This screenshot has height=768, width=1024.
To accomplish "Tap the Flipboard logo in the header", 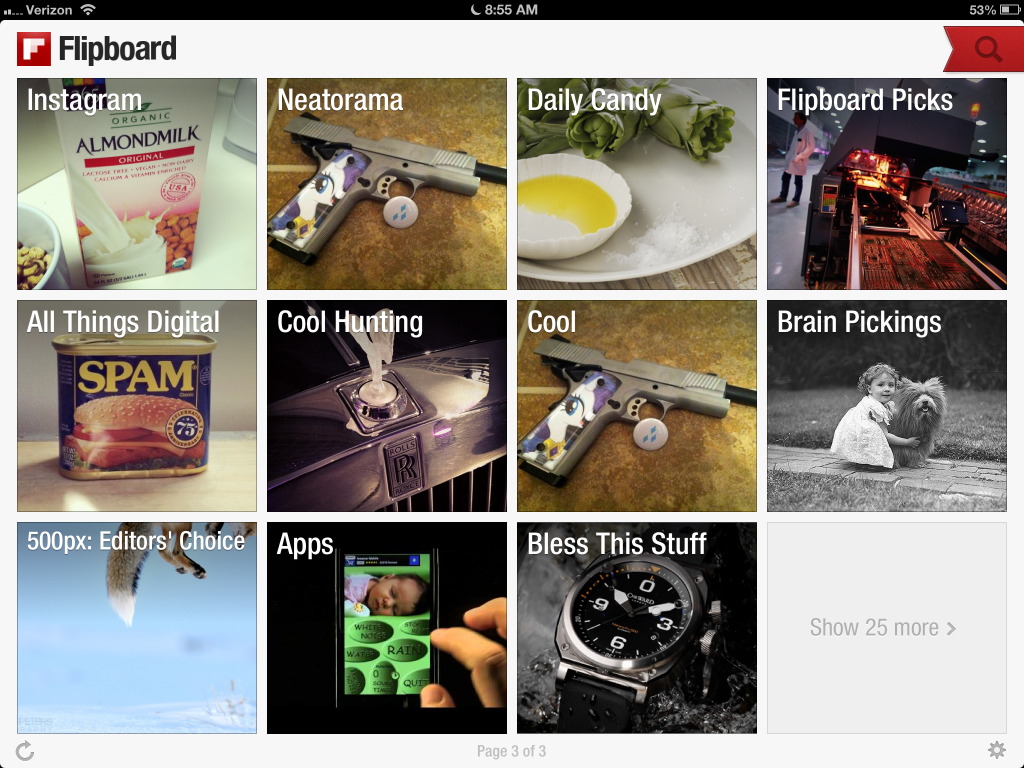I will coord(97,48).
